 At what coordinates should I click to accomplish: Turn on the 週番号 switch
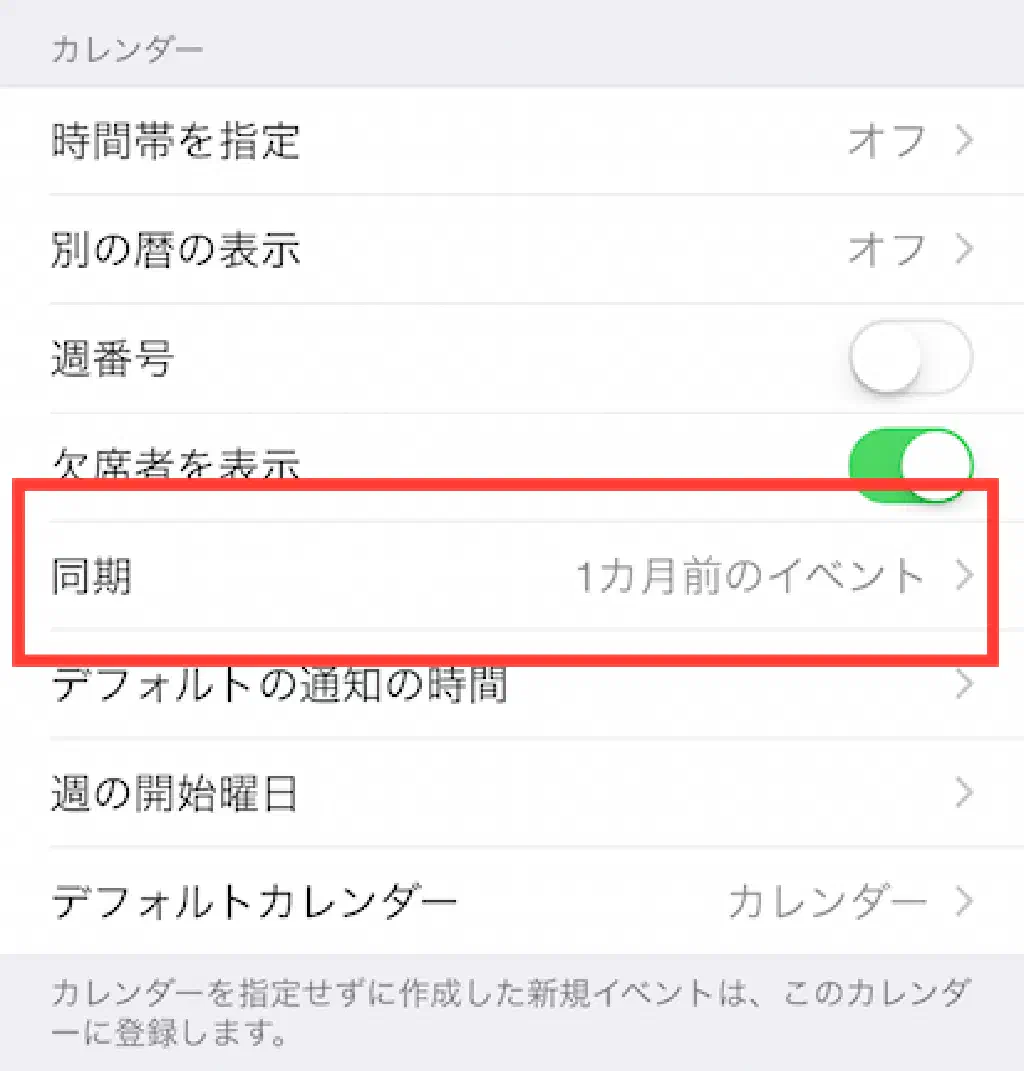pos(909,358)
